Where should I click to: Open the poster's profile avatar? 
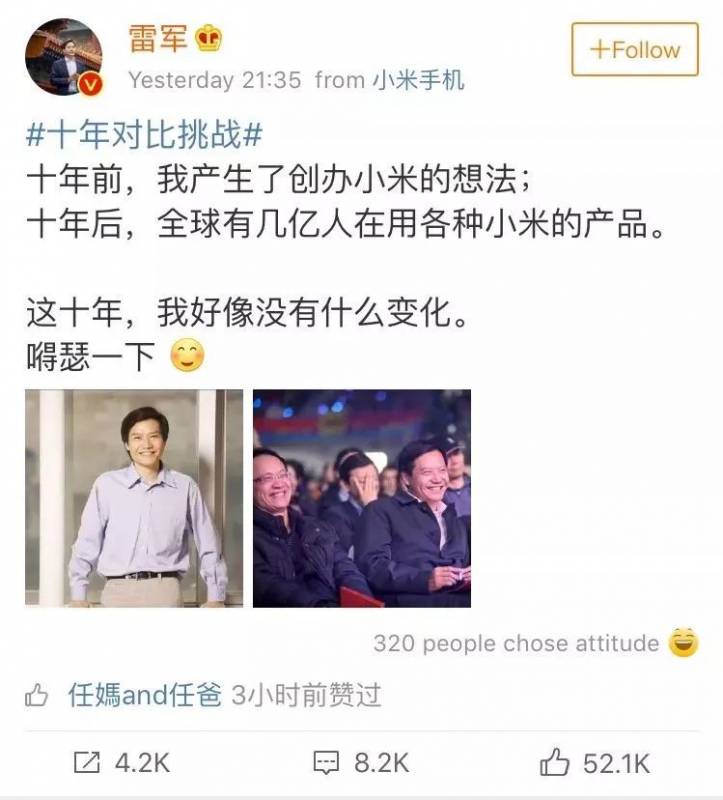(x=64, y=57)
